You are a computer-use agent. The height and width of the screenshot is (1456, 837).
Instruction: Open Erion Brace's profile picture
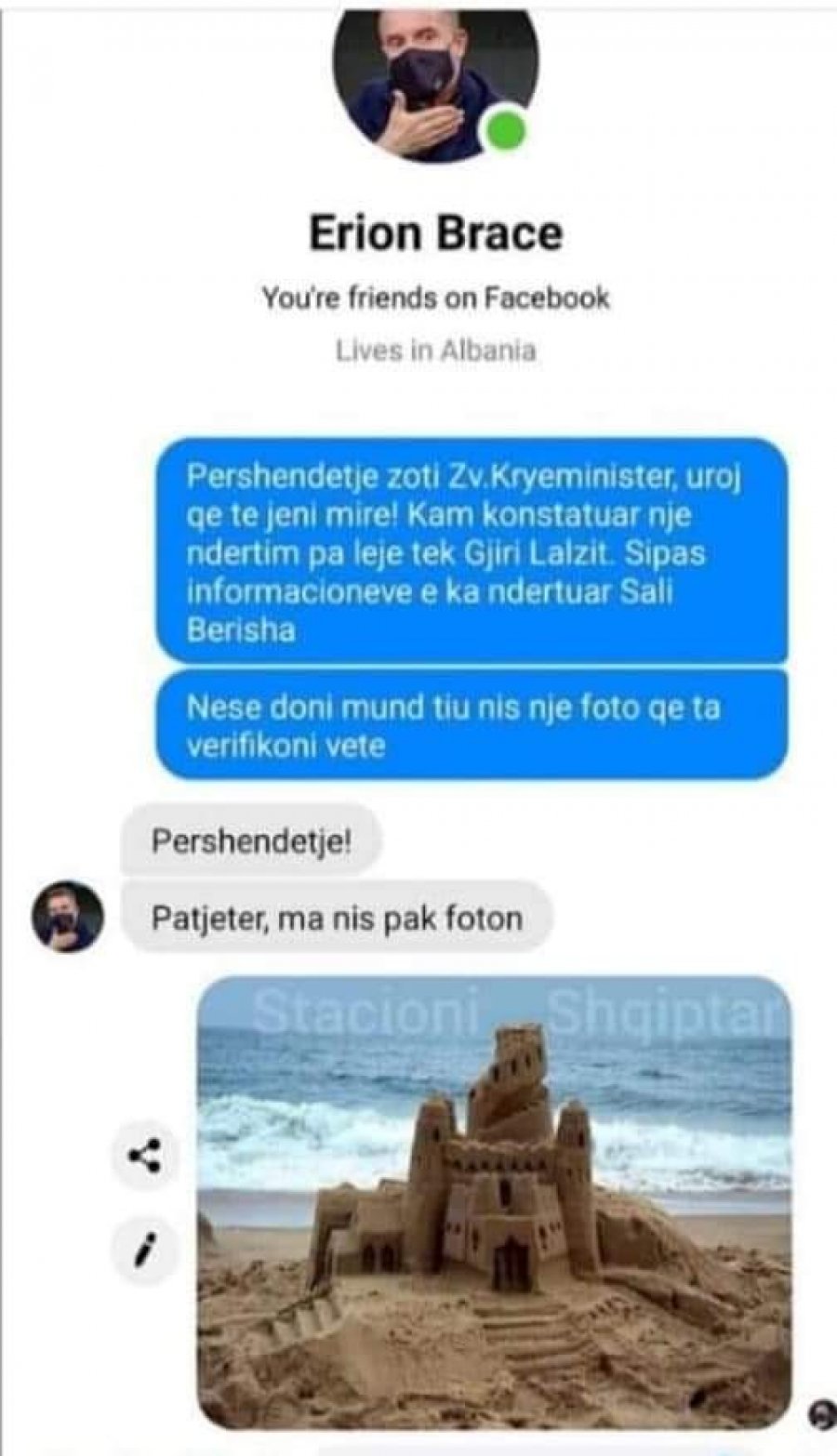pos(435,84)
